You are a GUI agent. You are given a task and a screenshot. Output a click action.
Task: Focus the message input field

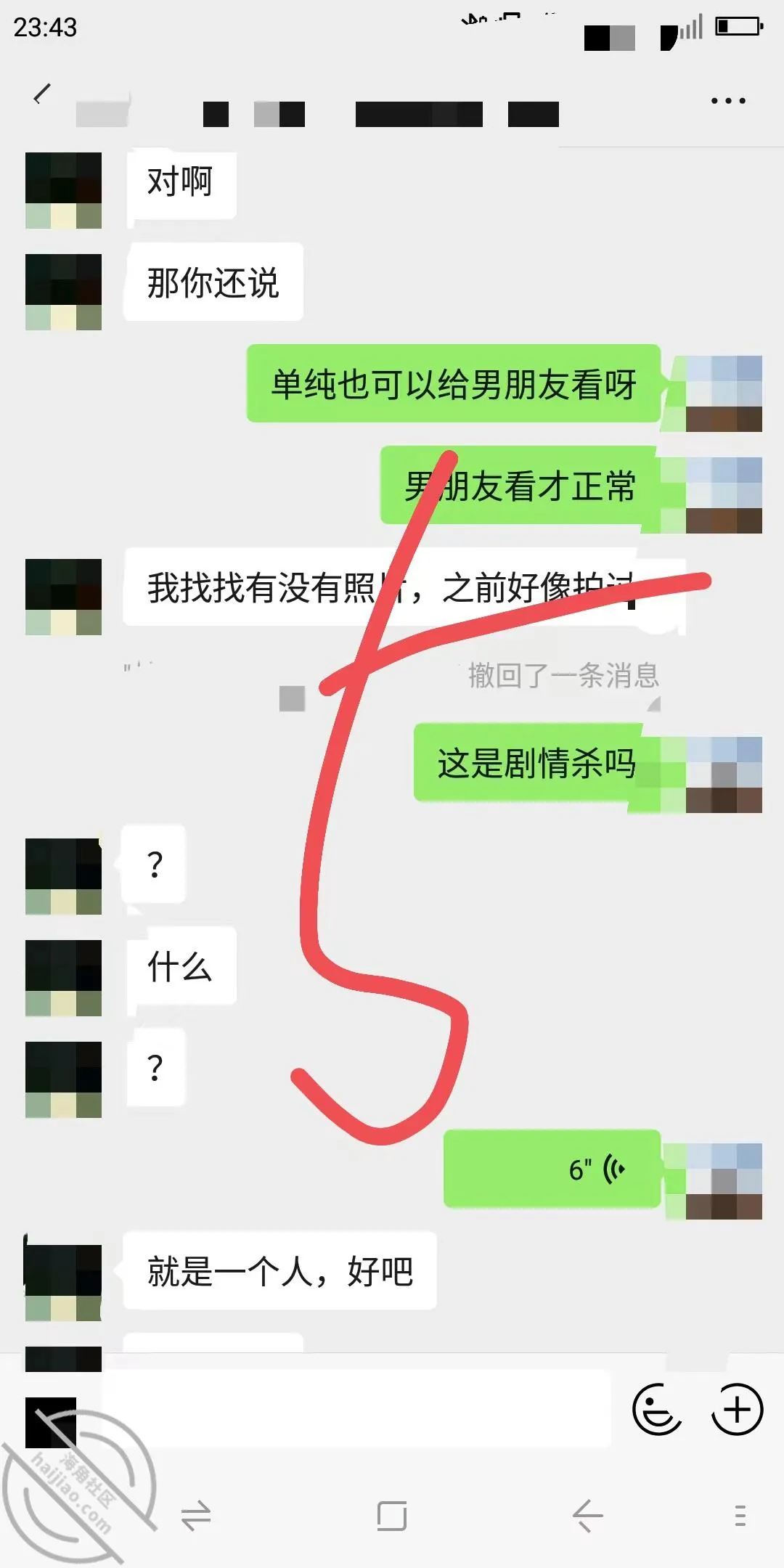click(356, 1408)
